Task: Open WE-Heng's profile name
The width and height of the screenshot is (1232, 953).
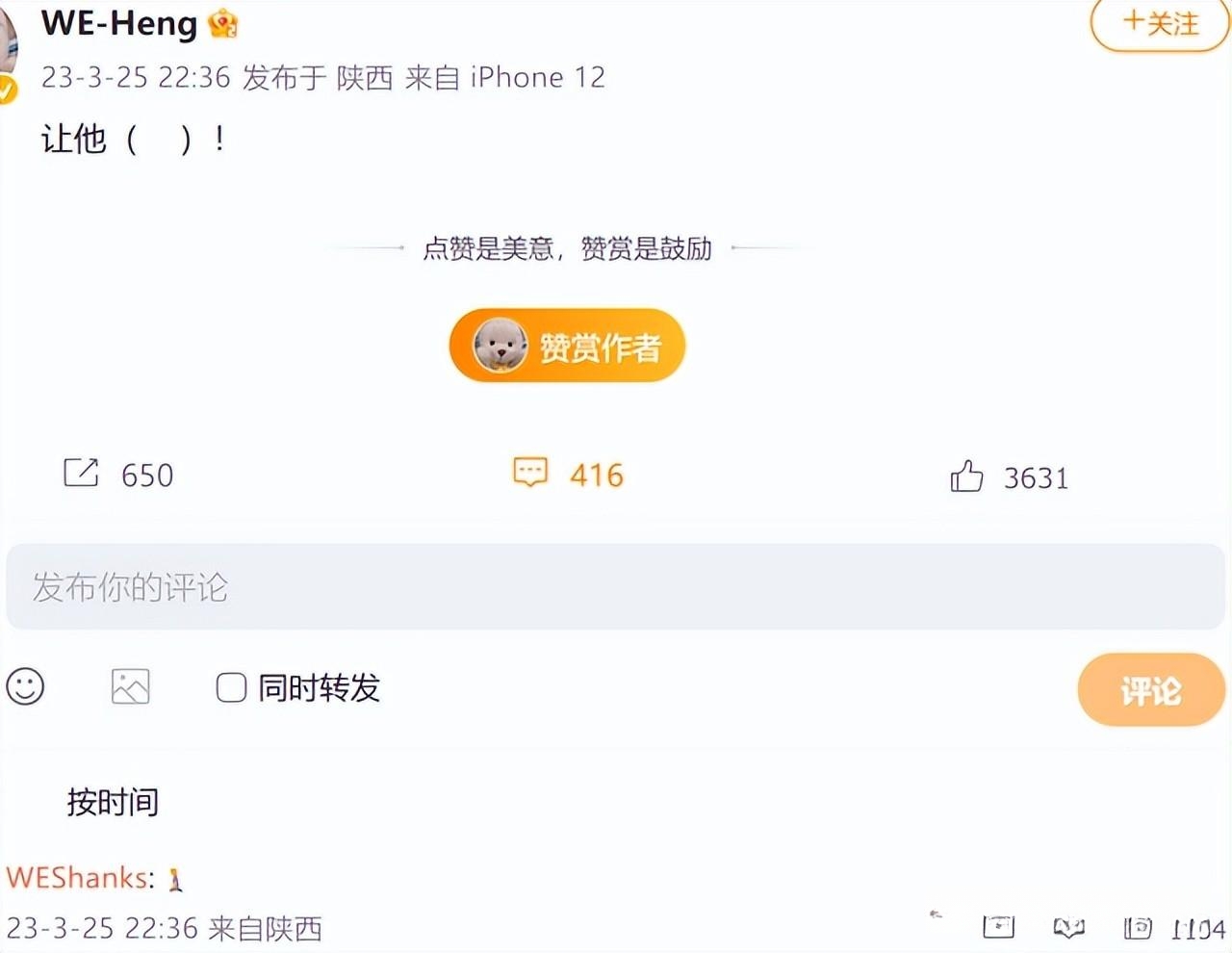Action: click(x=119, y=22)
